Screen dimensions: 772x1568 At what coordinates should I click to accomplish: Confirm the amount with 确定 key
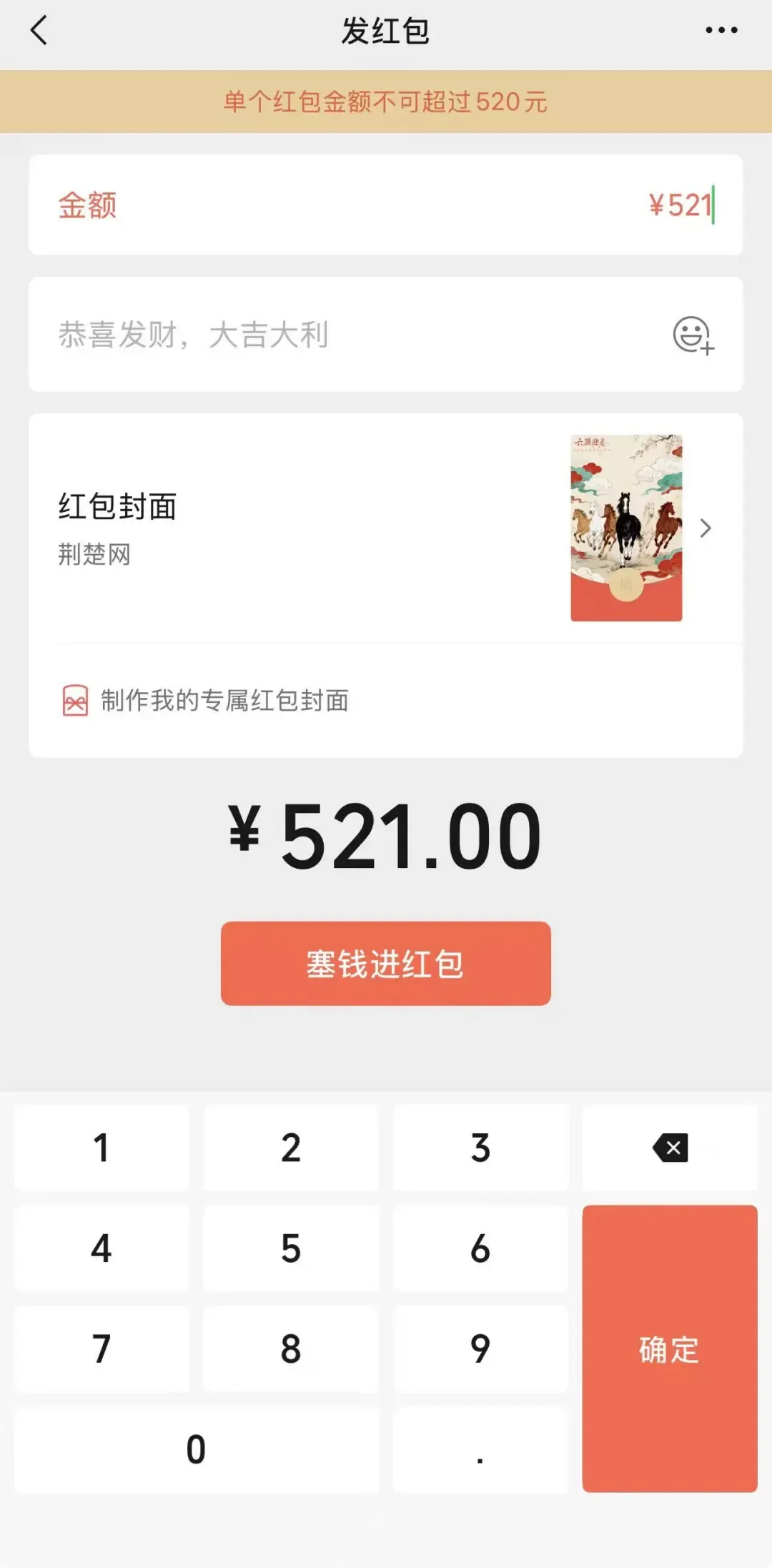pos(670,1348)
